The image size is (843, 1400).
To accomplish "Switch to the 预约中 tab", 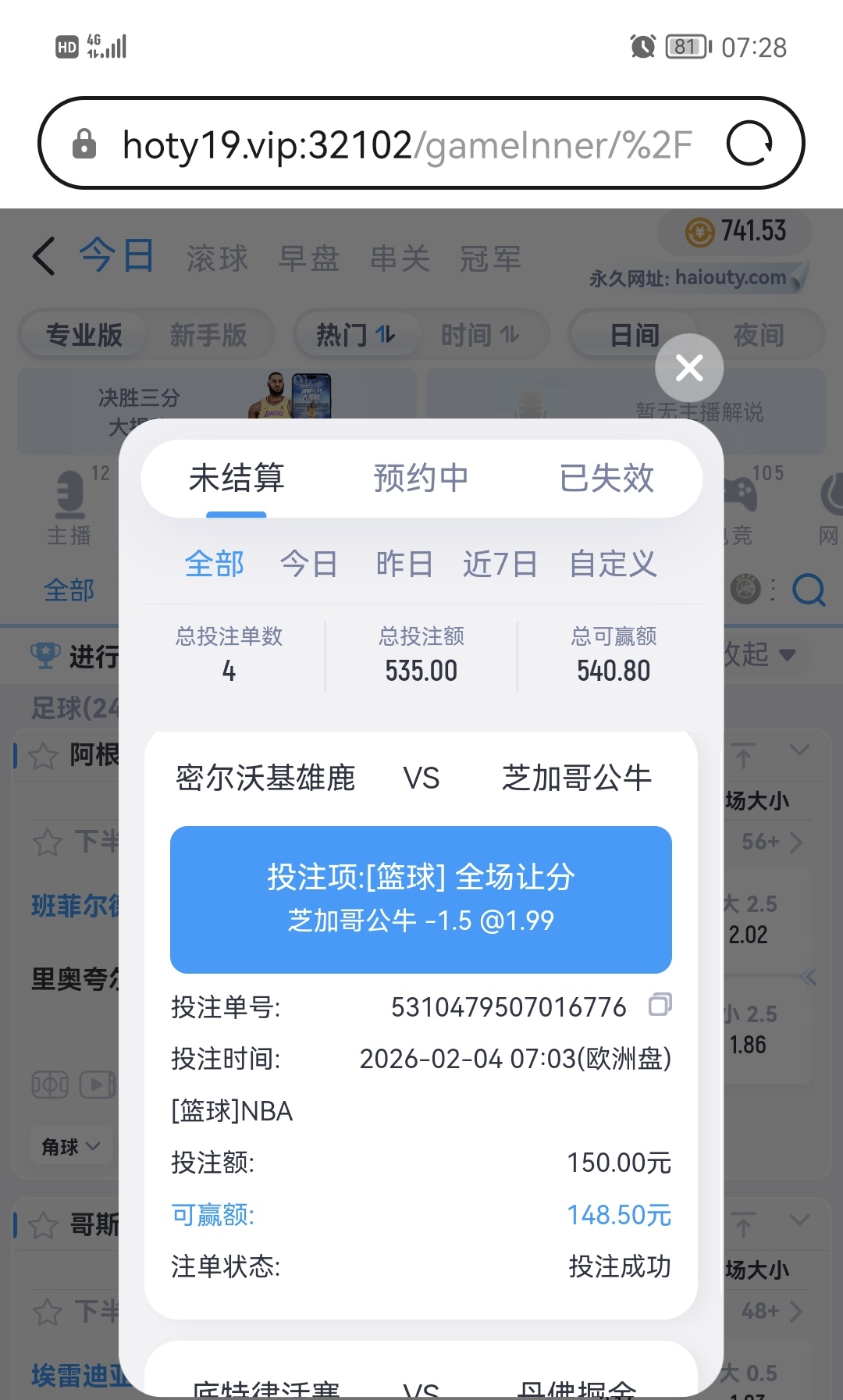I will (421, 478).
